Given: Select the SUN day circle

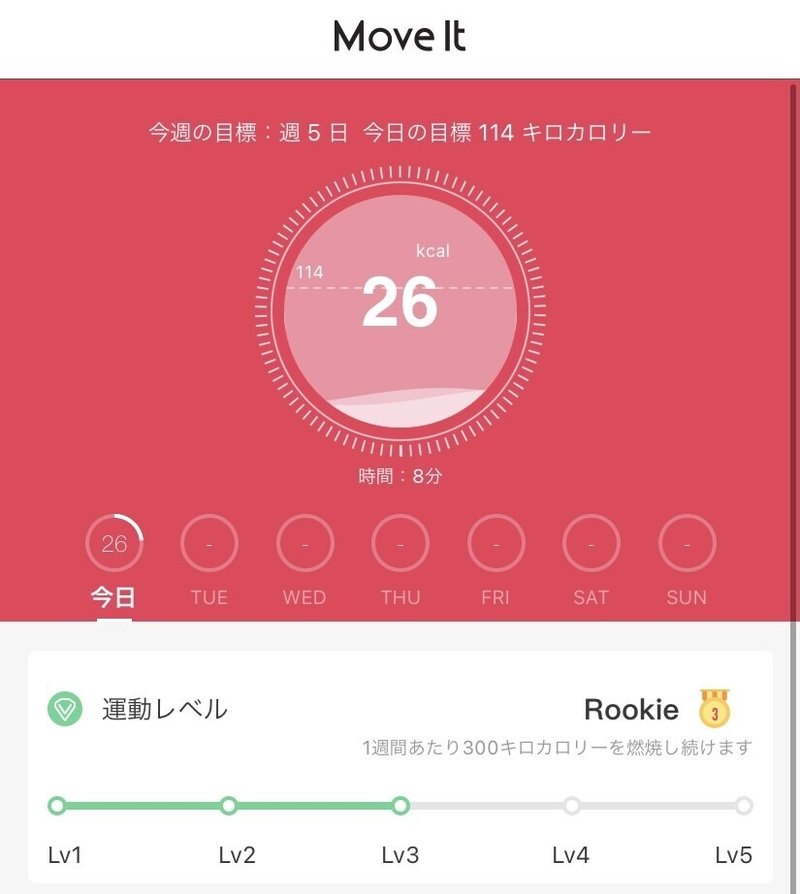Looking at the screenshot, I should tap(687, 543).
